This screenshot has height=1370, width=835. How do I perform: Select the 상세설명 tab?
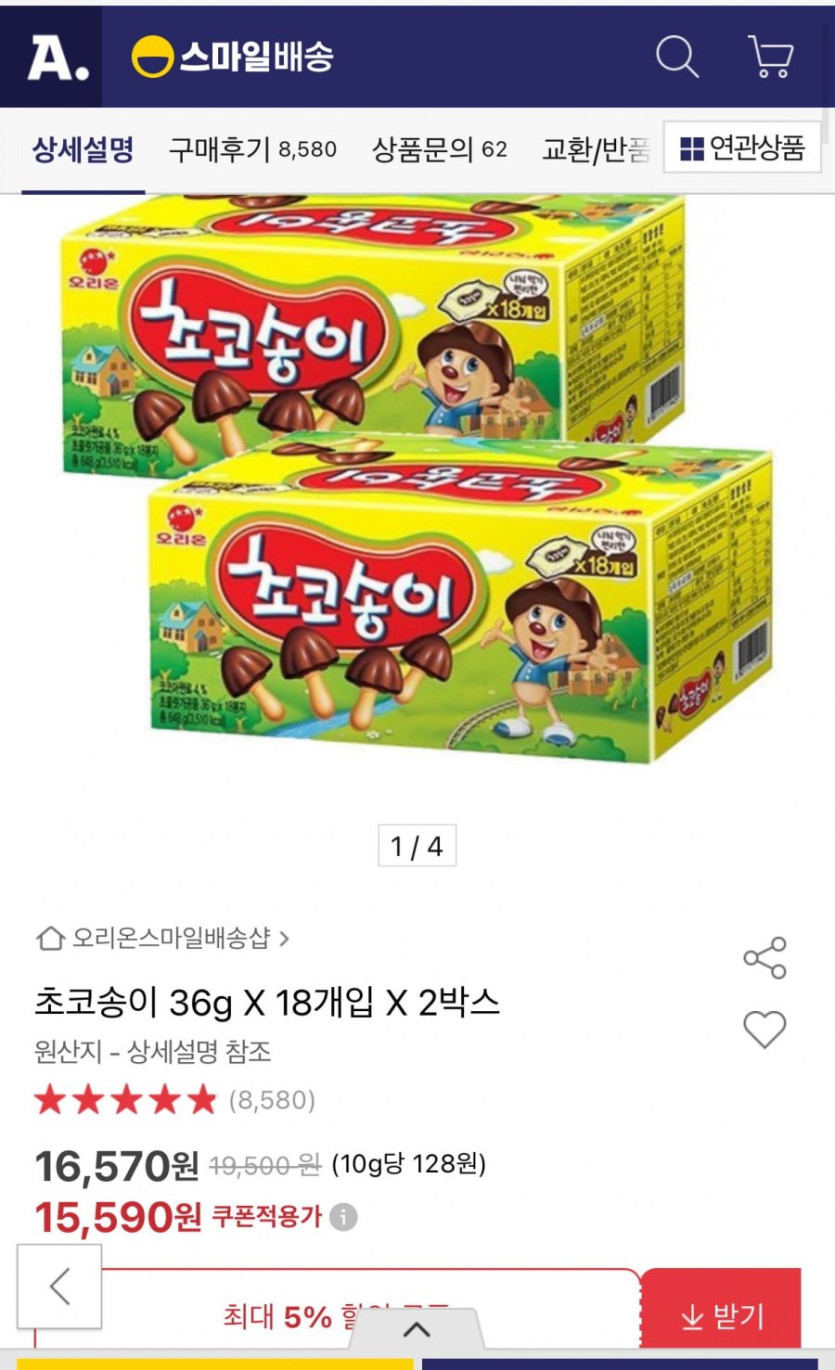[83, 150]
